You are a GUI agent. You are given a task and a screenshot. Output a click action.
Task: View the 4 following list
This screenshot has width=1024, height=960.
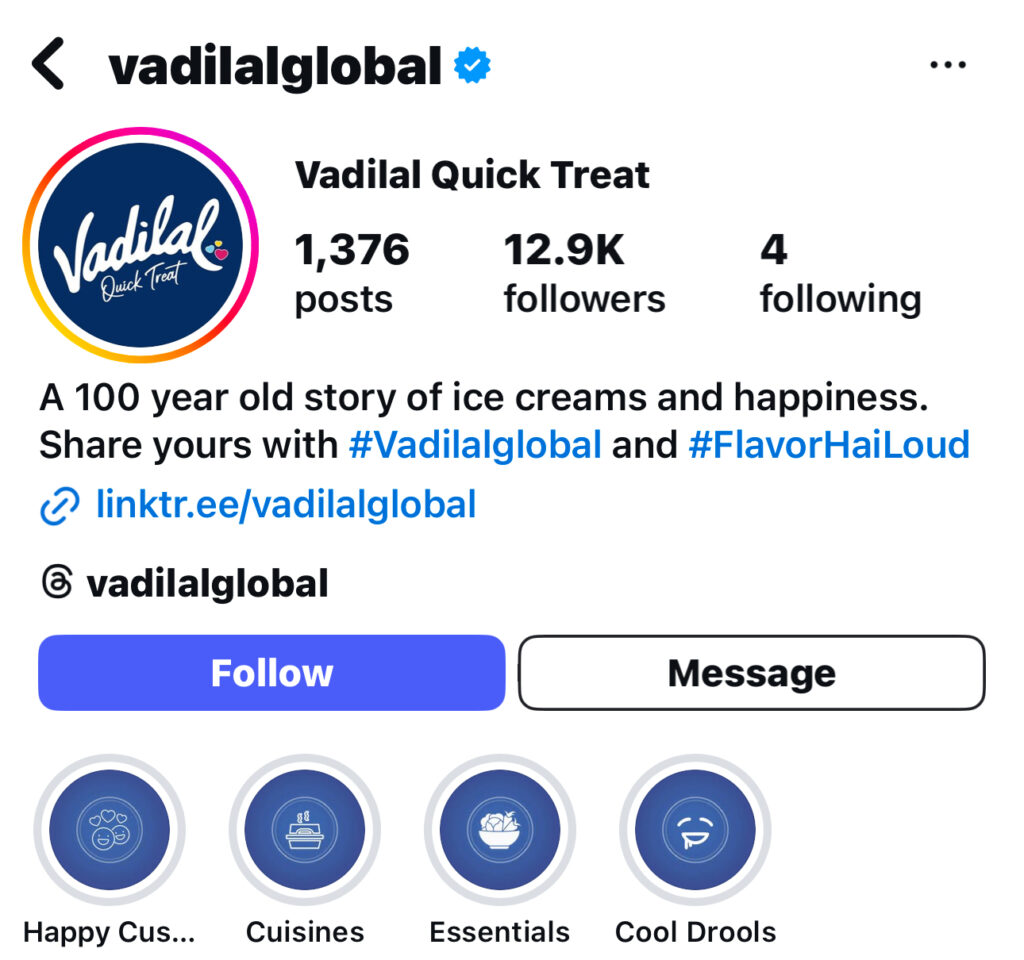click(x=840, y=273)
